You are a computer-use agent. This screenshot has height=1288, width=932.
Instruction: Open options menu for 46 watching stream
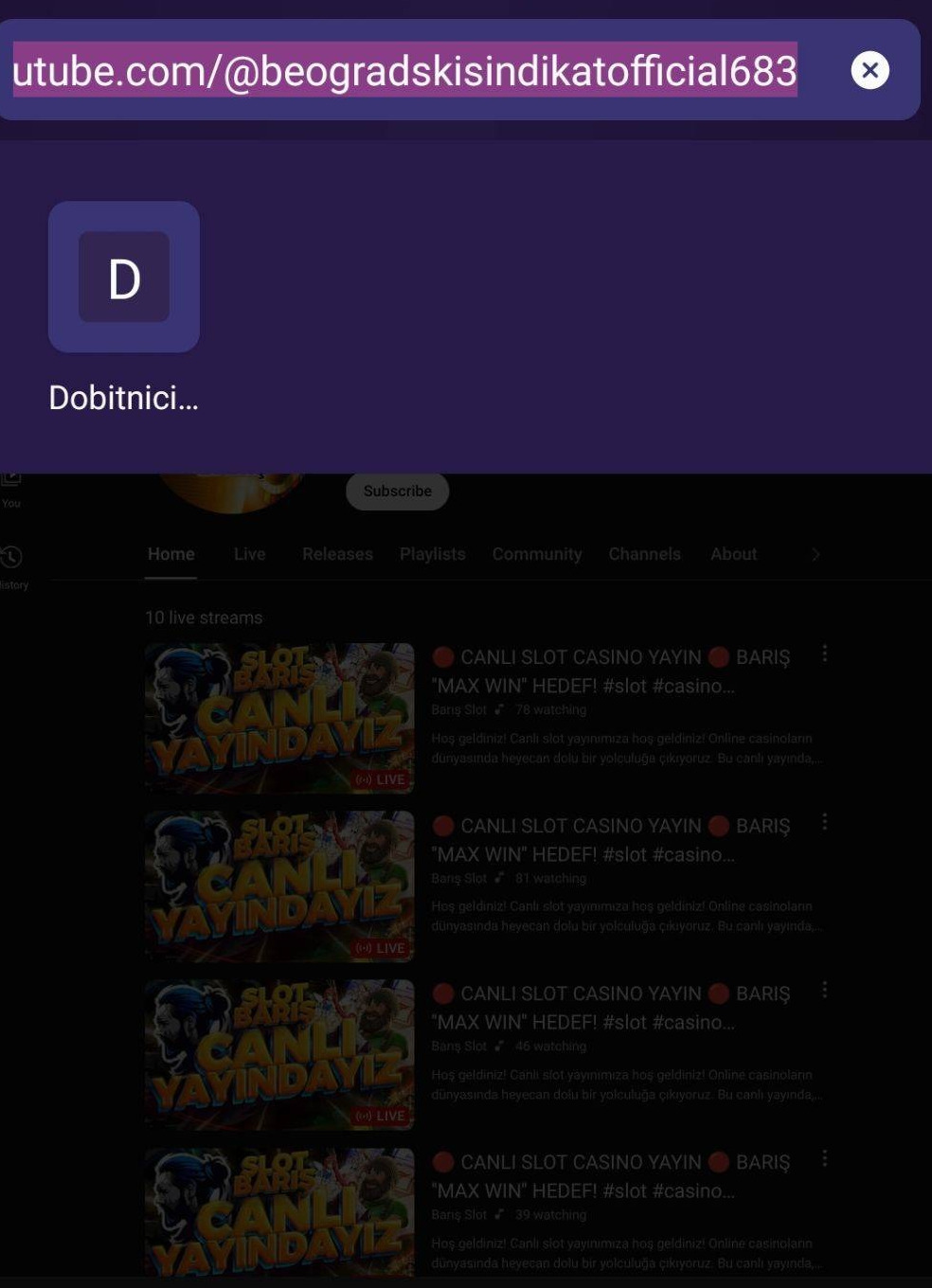(825, 990)
